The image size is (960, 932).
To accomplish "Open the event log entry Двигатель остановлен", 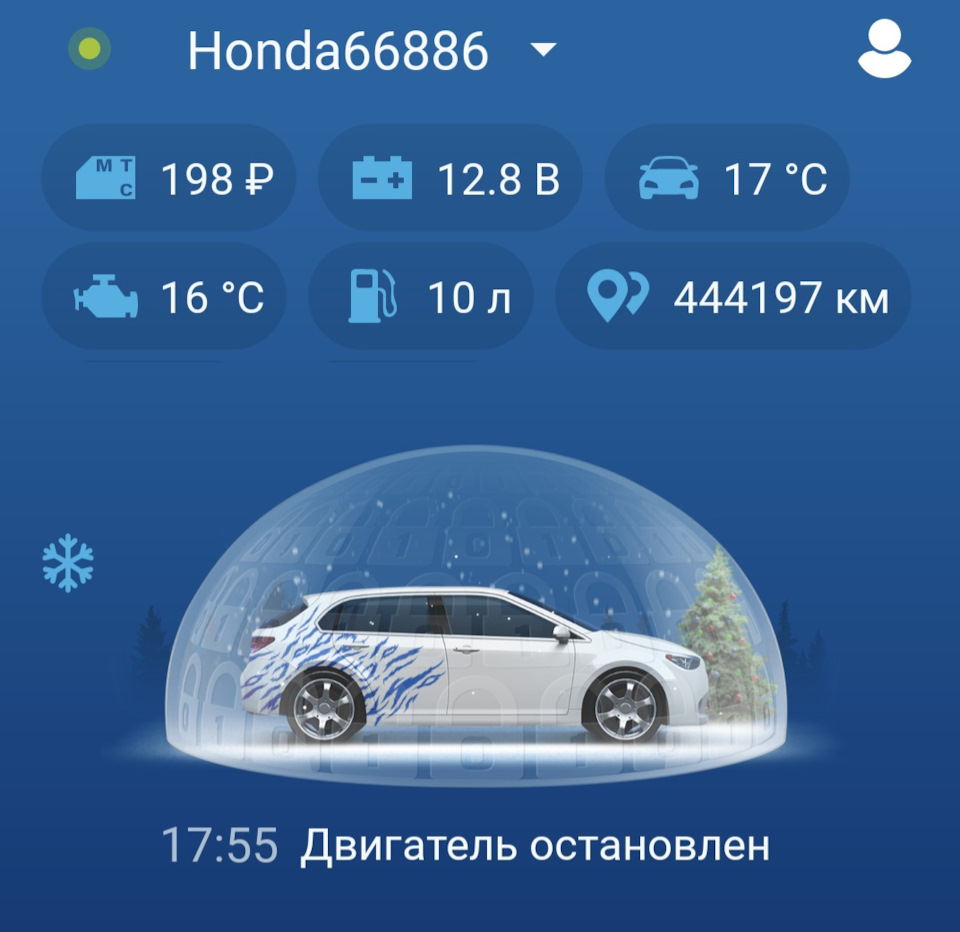I will tap(466, 846).
